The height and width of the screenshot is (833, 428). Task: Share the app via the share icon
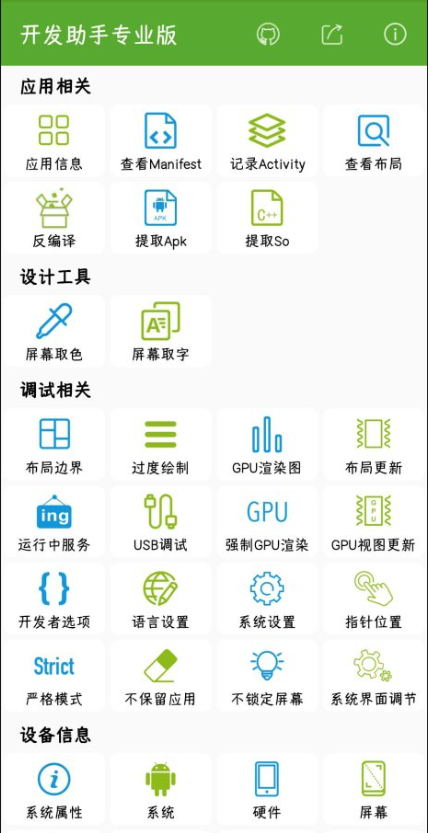coord(332,35)
